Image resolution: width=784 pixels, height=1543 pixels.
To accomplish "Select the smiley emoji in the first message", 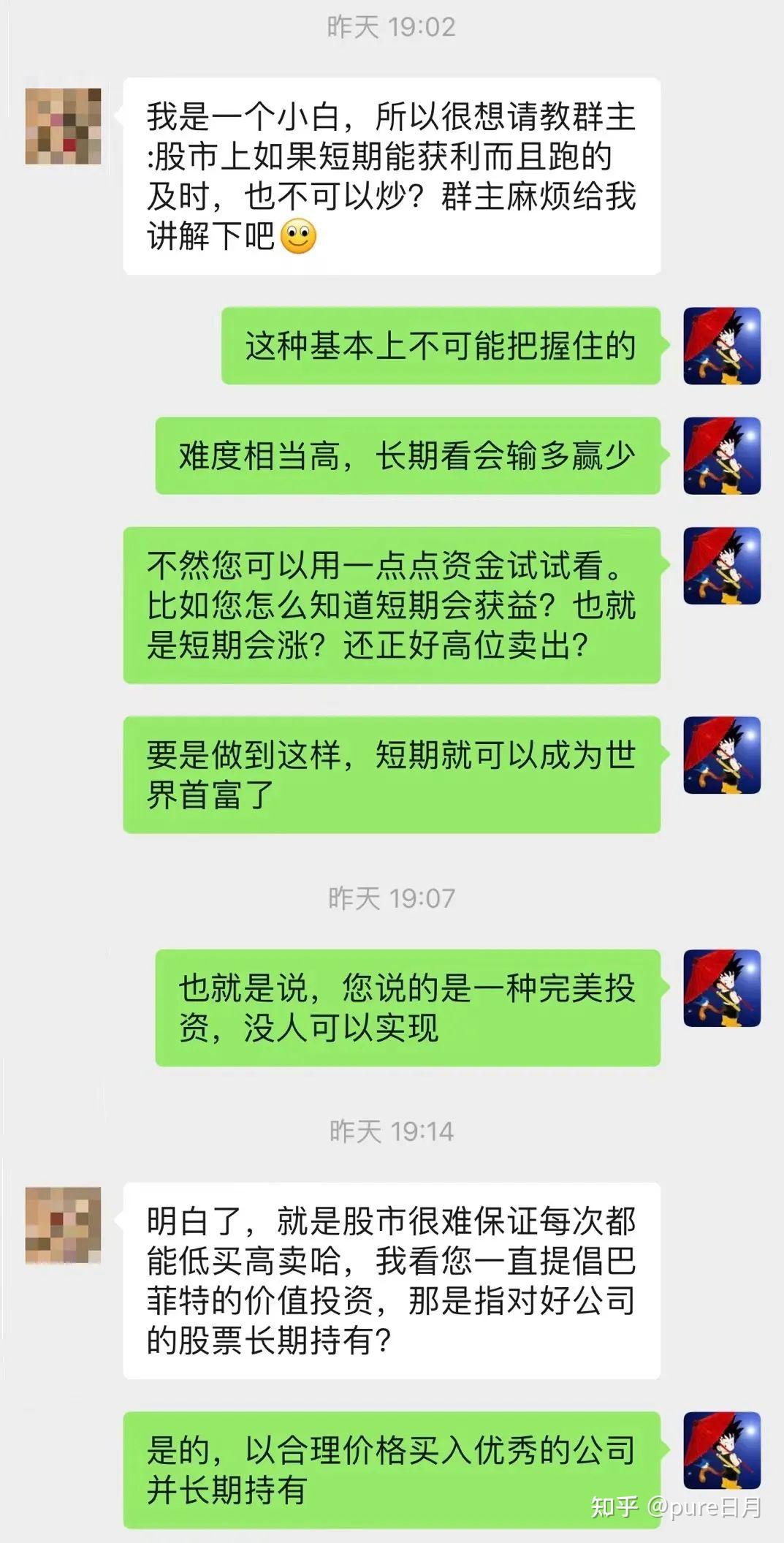I will 299,234.
